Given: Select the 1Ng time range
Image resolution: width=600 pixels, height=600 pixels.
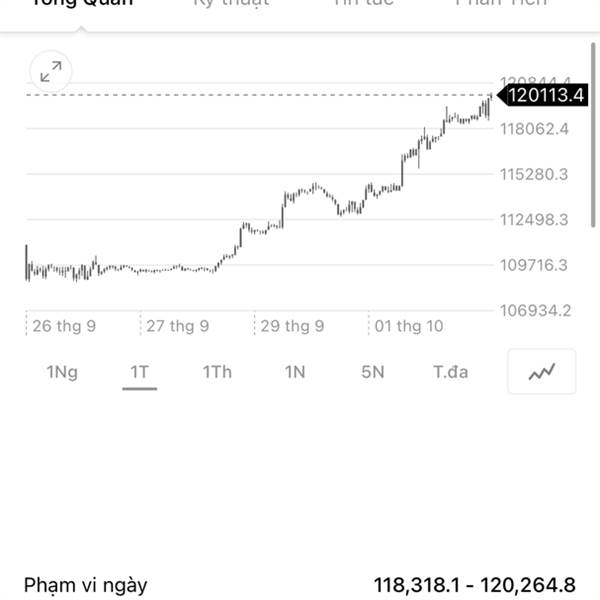Looking at the screenshot, I should point(62,372).
